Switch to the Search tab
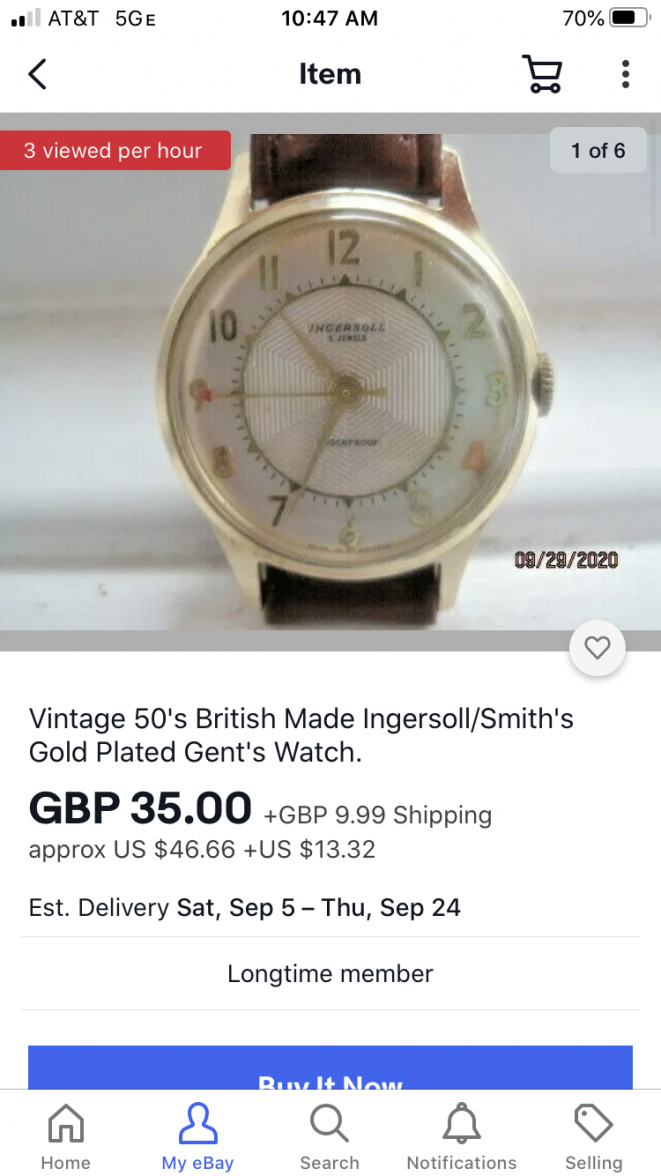The image size is (661, 1176). coord(329,1138)
